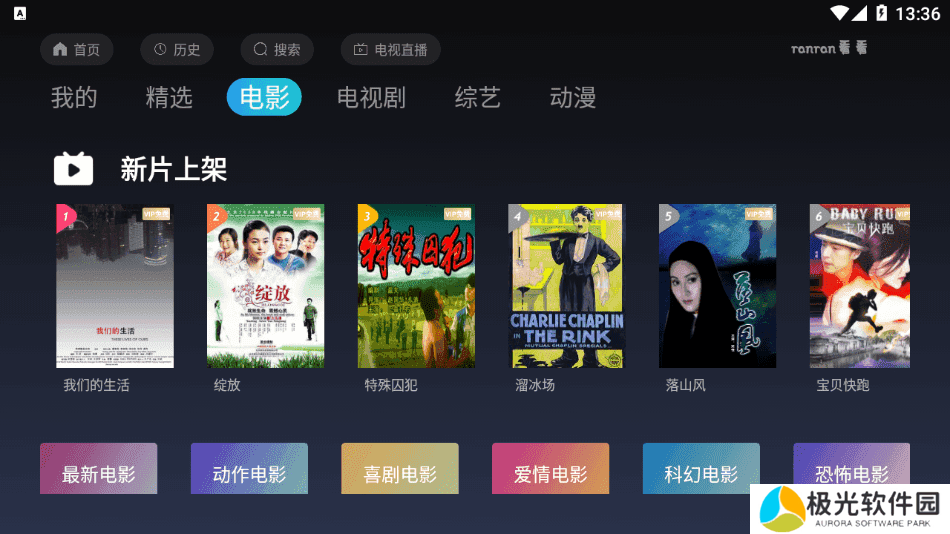Switch to the 我的 tab

[74, 97]
